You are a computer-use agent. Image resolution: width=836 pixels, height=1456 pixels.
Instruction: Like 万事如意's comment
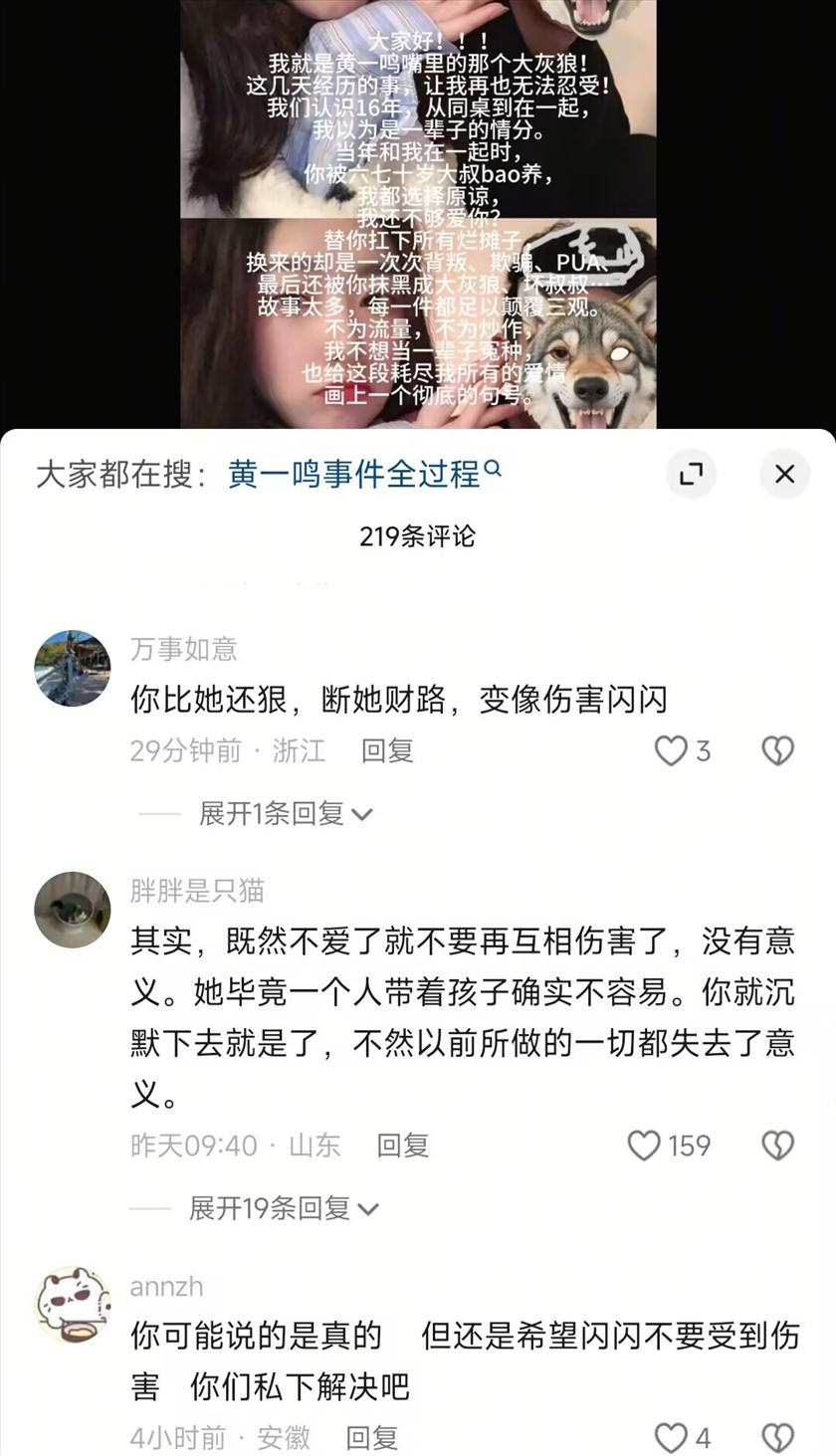click(x=671, y=750)
